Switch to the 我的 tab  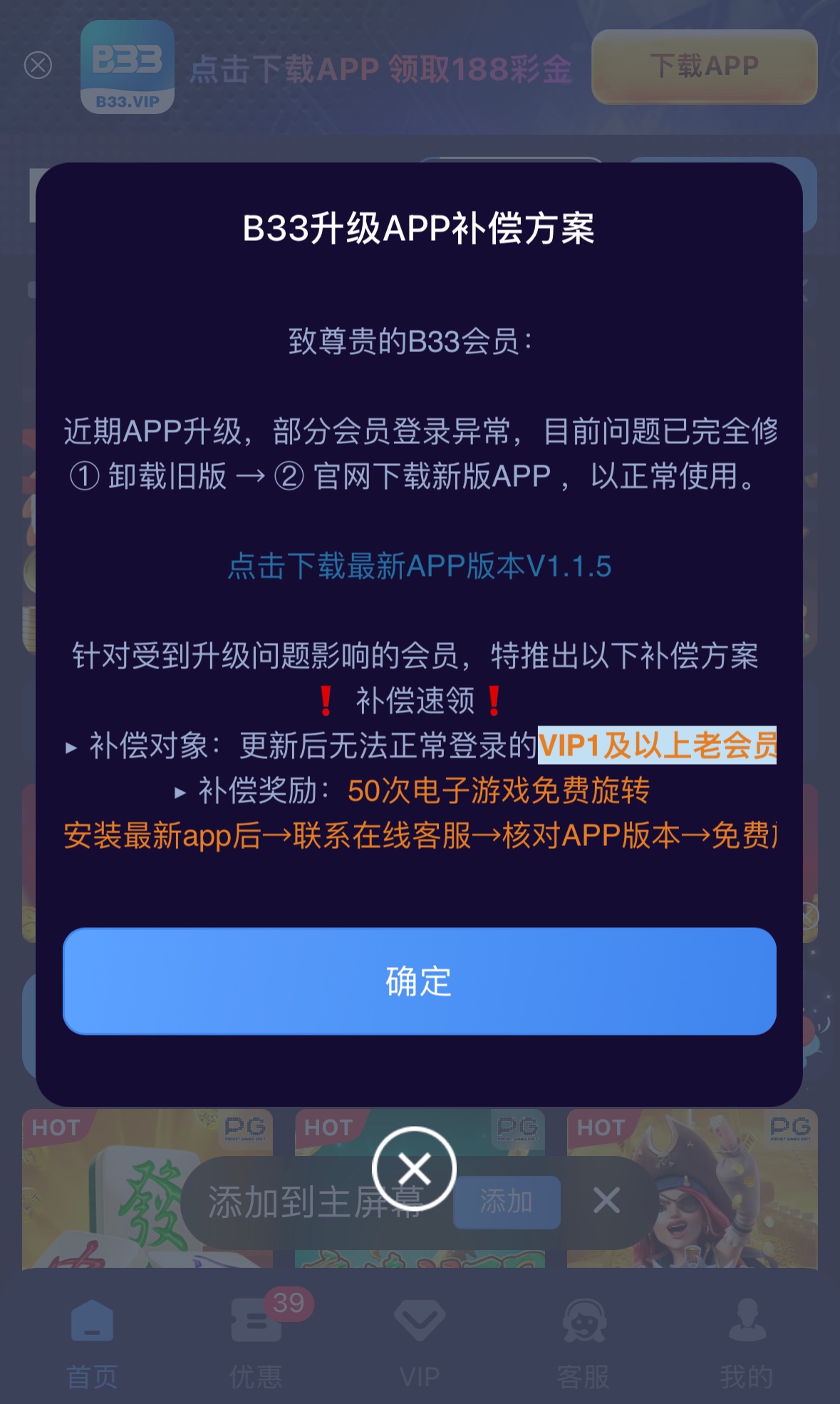click(x=746, y=1344)
